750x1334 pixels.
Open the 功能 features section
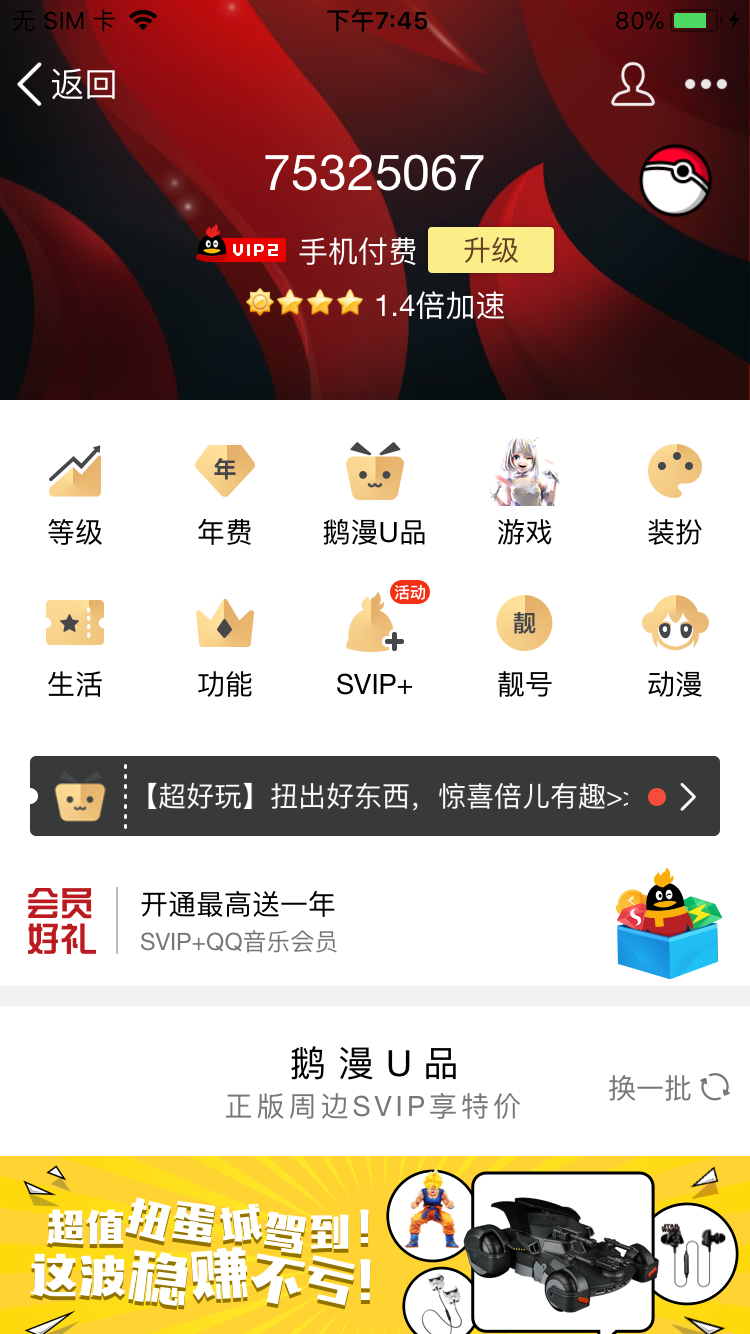[225, 647]
